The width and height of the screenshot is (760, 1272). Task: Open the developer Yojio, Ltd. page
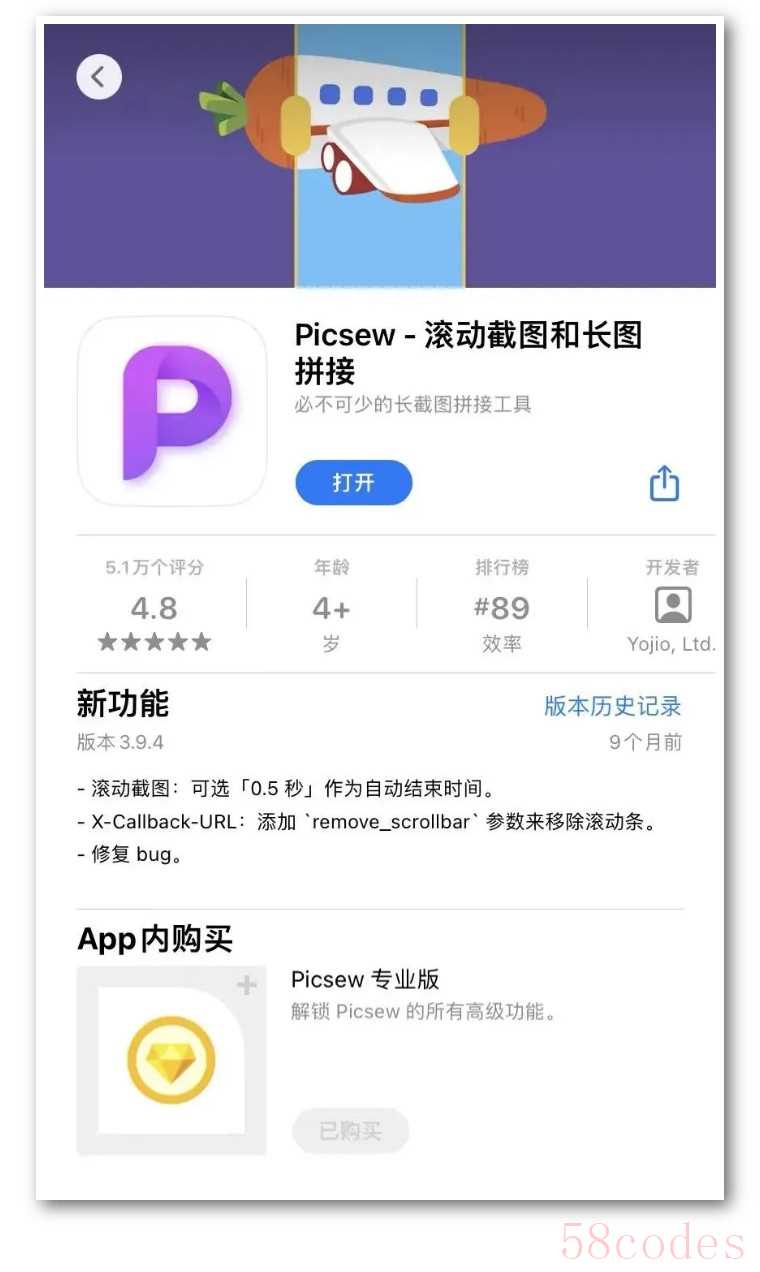coord(672,606)
